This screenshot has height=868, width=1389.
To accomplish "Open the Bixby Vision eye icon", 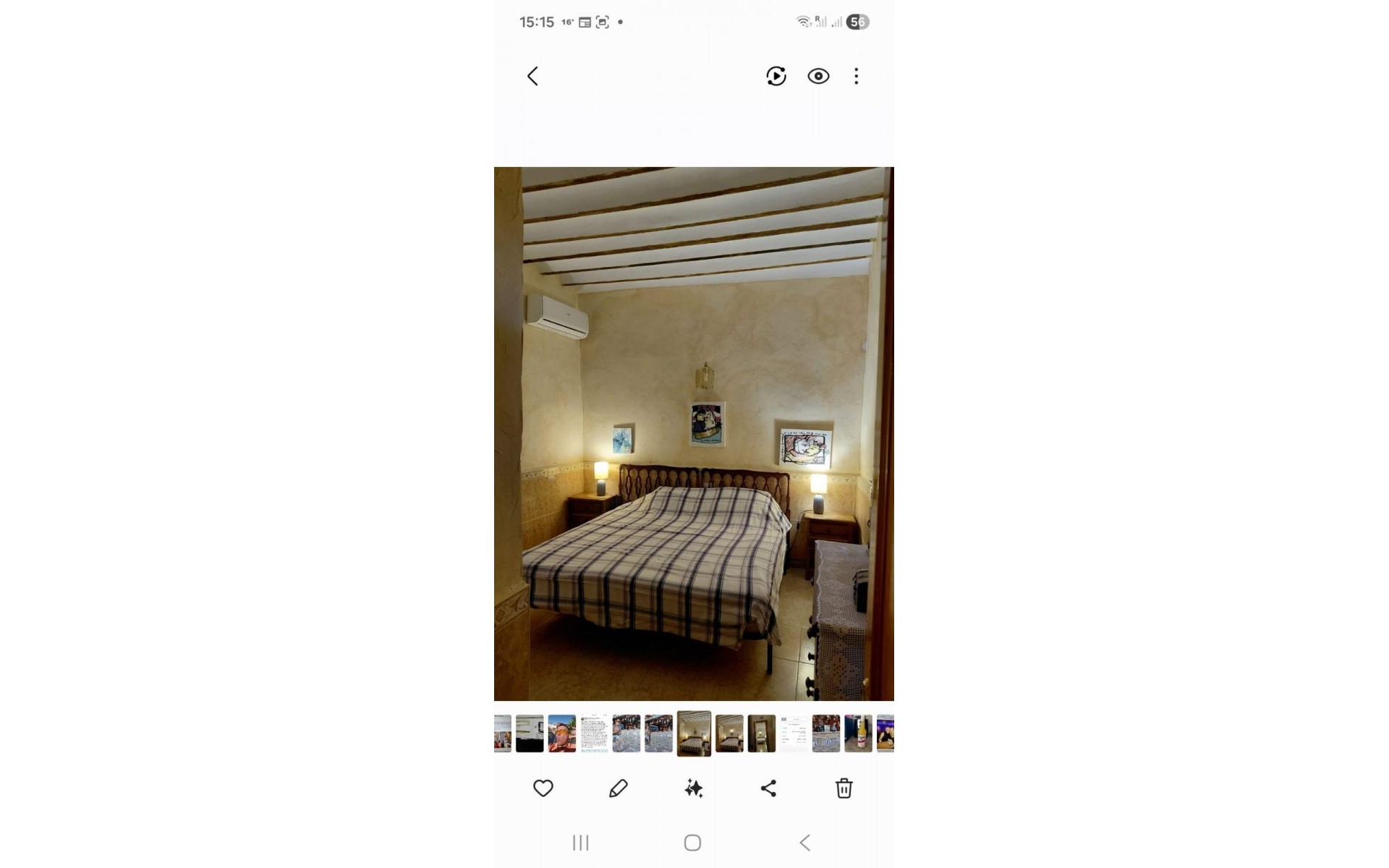I will click(818, 76).
